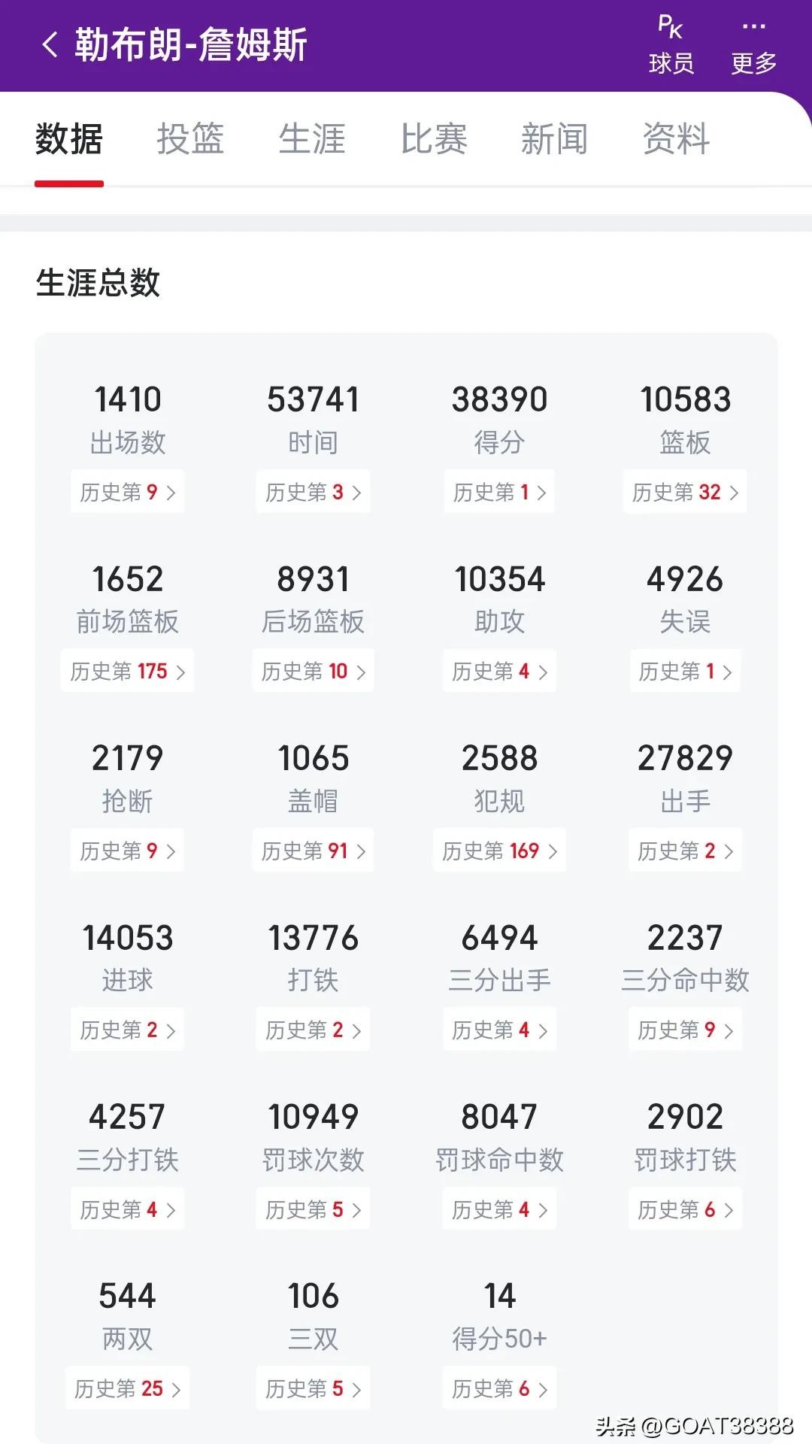
Task: Go back from the 勒布朗-詹姆斯 page
Action: (x=50, y=45)
